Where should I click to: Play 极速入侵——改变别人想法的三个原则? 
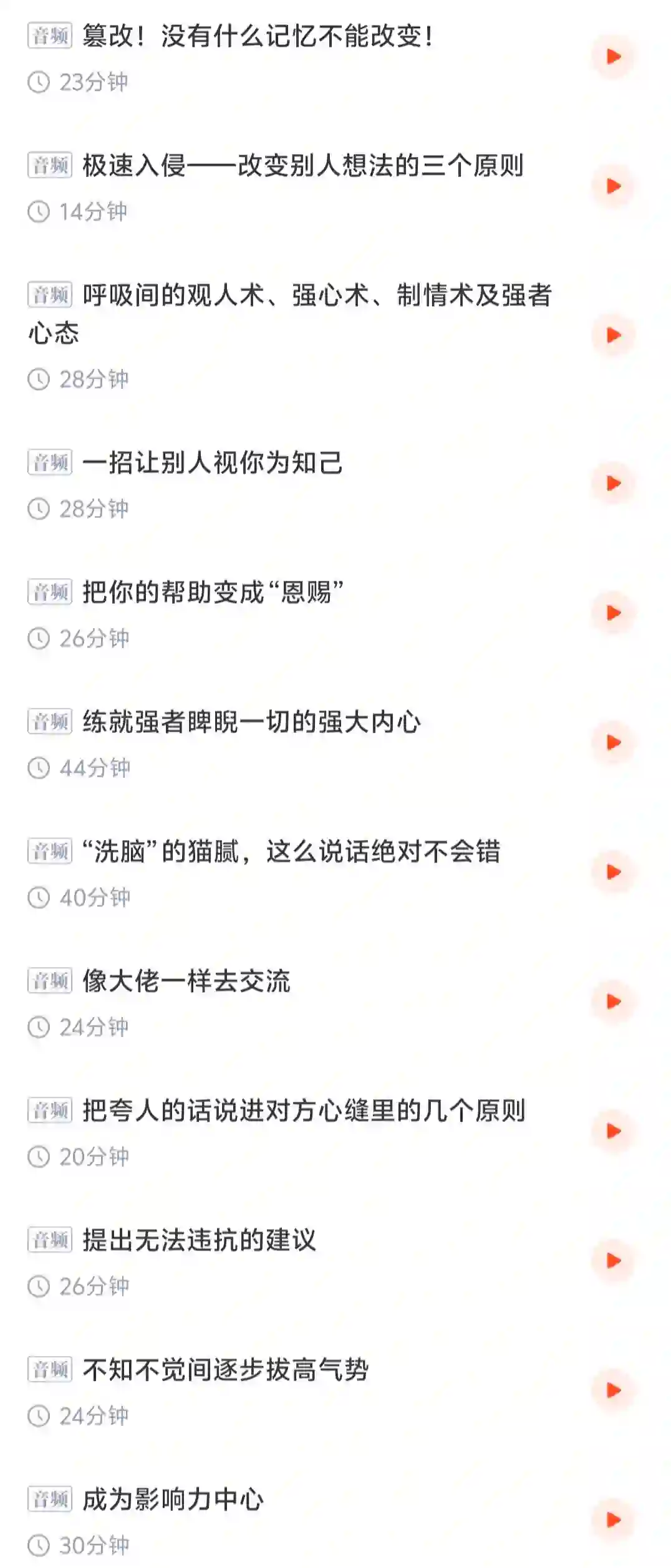pos(614,186)
